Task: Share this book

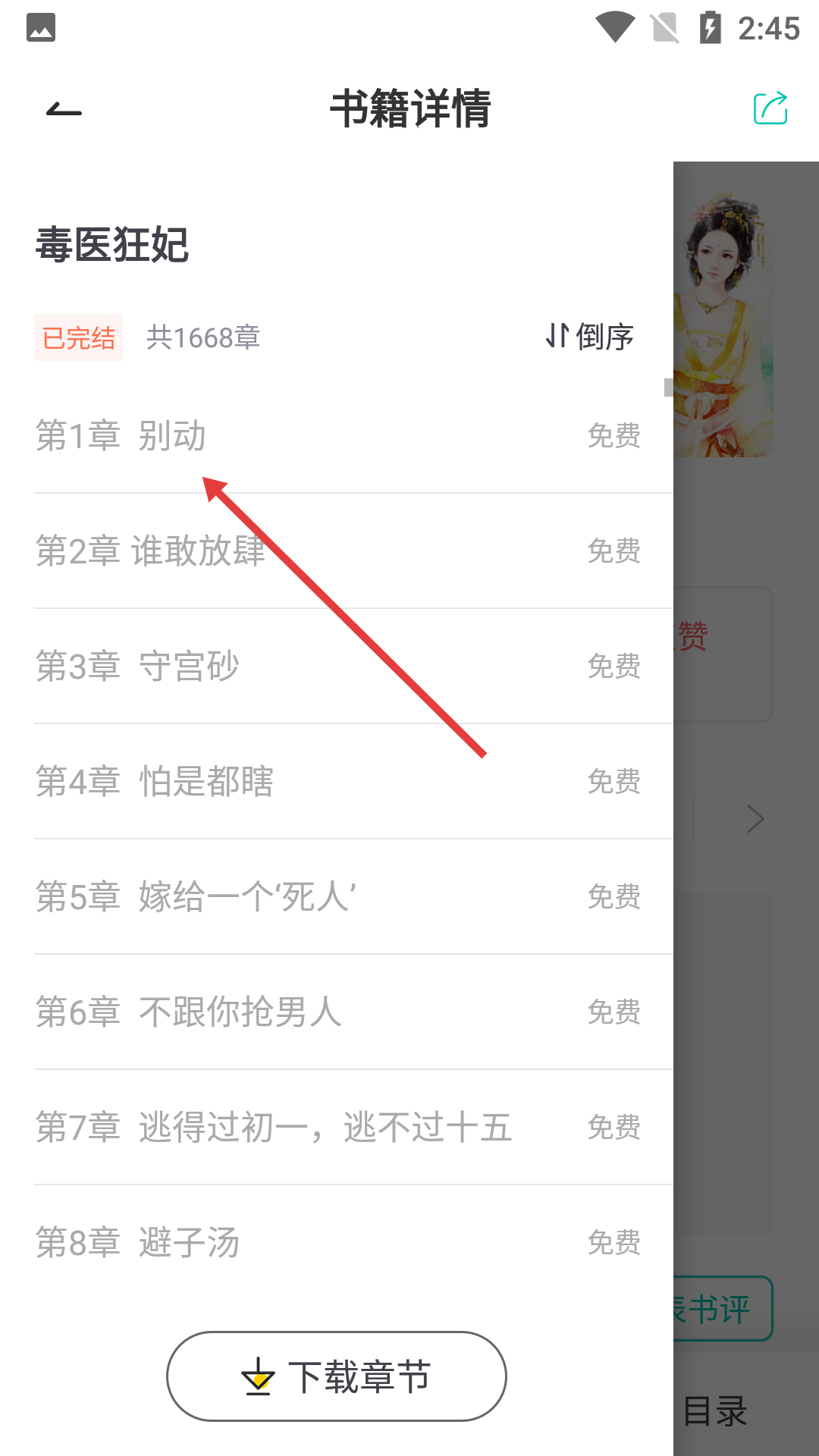Action: (x=770, y=108)
